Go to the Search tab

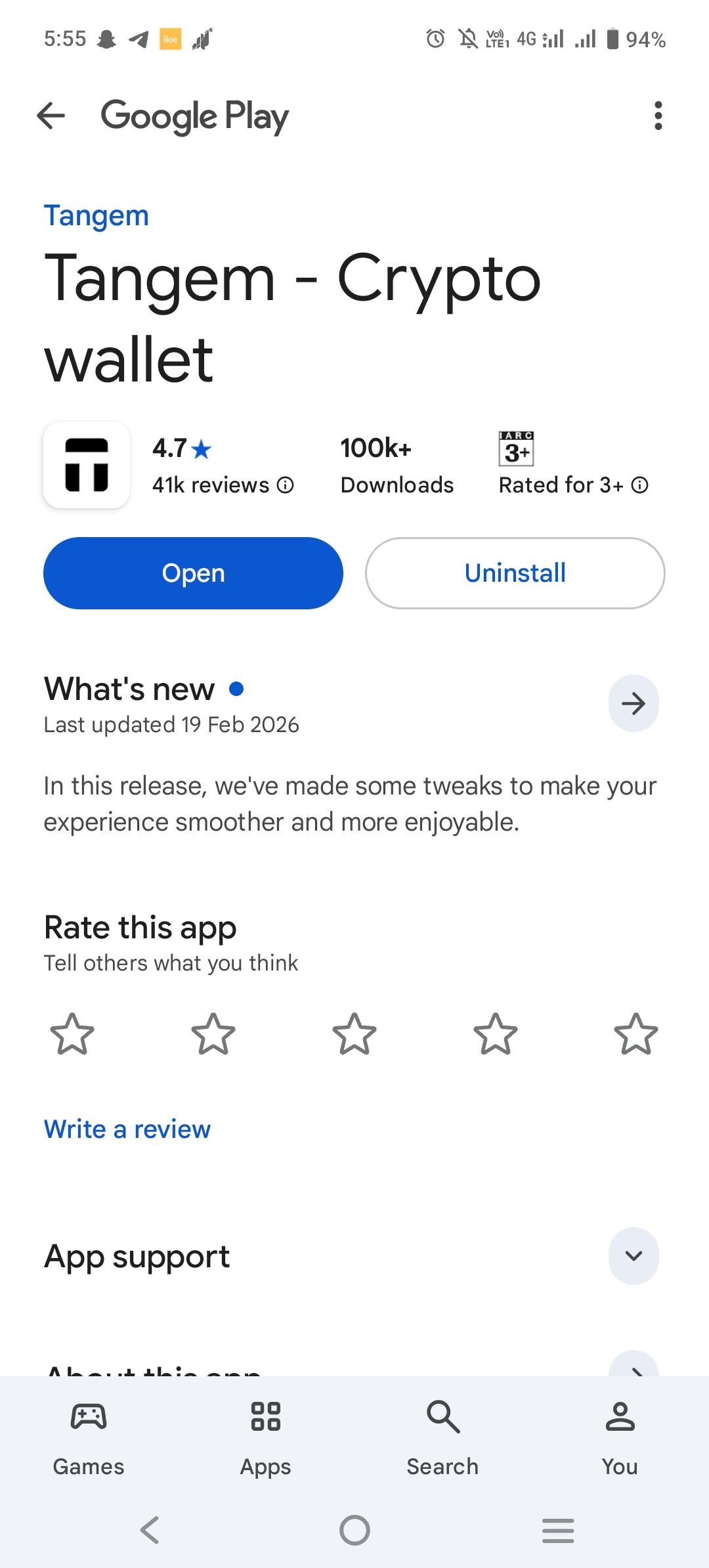click(443, 1438)
